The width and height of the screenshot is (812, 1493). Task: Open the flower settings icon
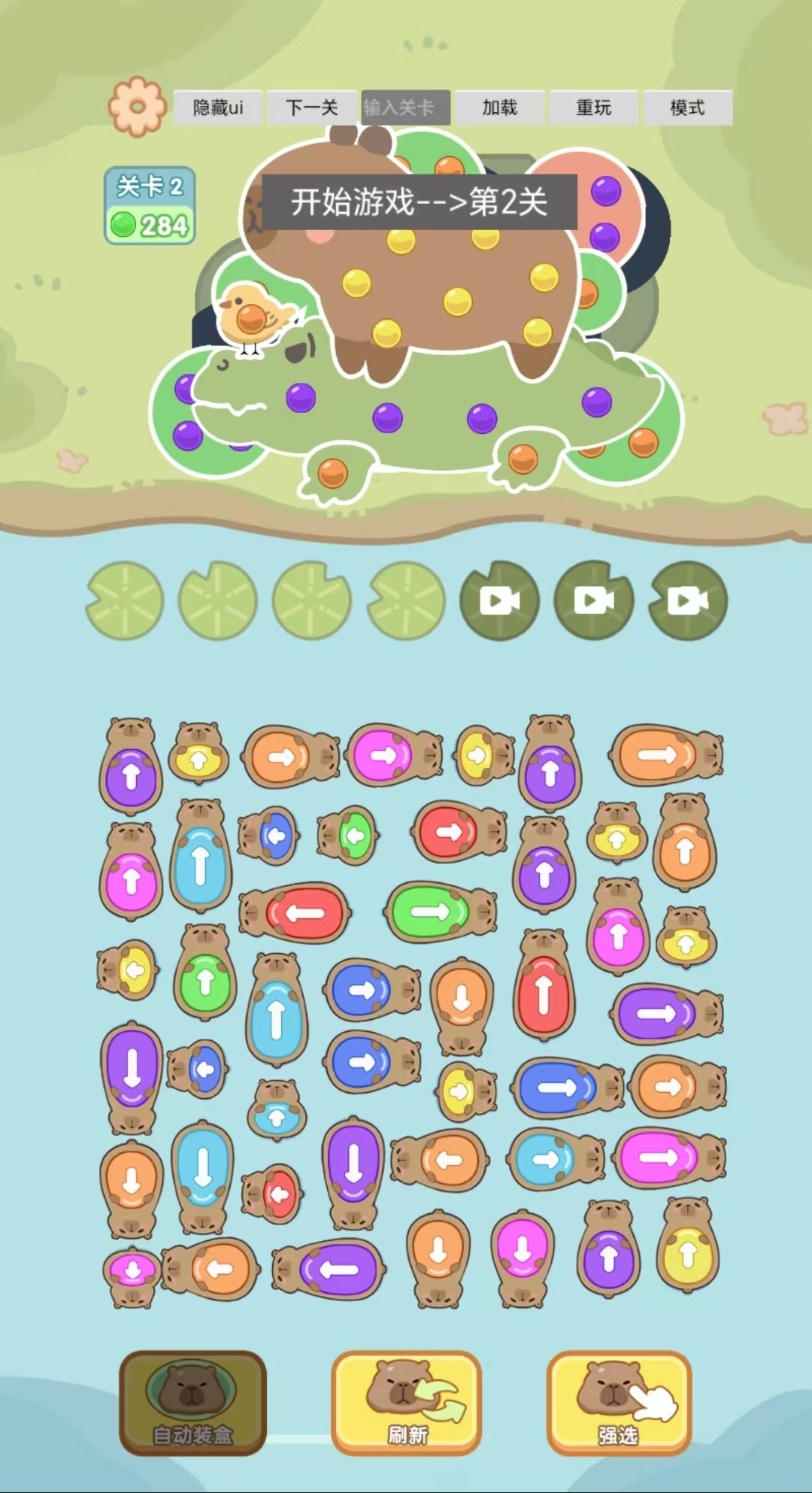point(137,107)
